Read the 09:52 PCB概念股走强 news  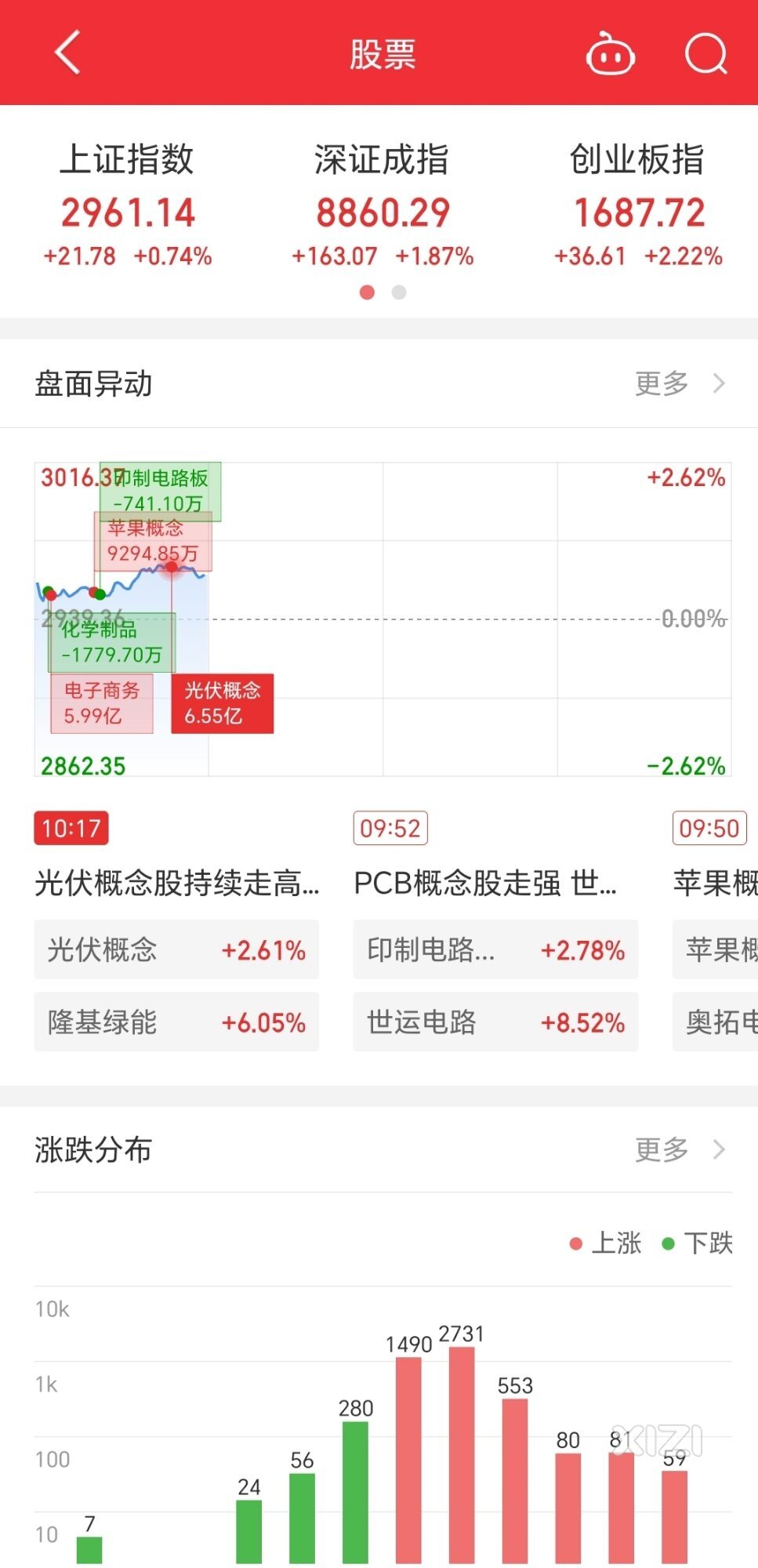[485, 883]
